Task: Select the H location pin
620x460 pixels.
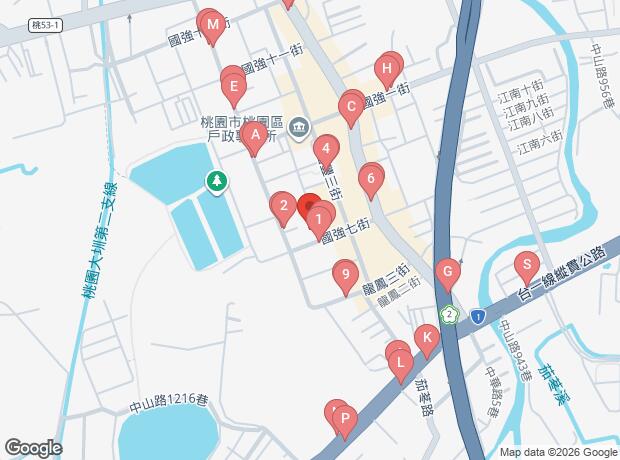Action: pyautogui.click(x=386, y=69)
